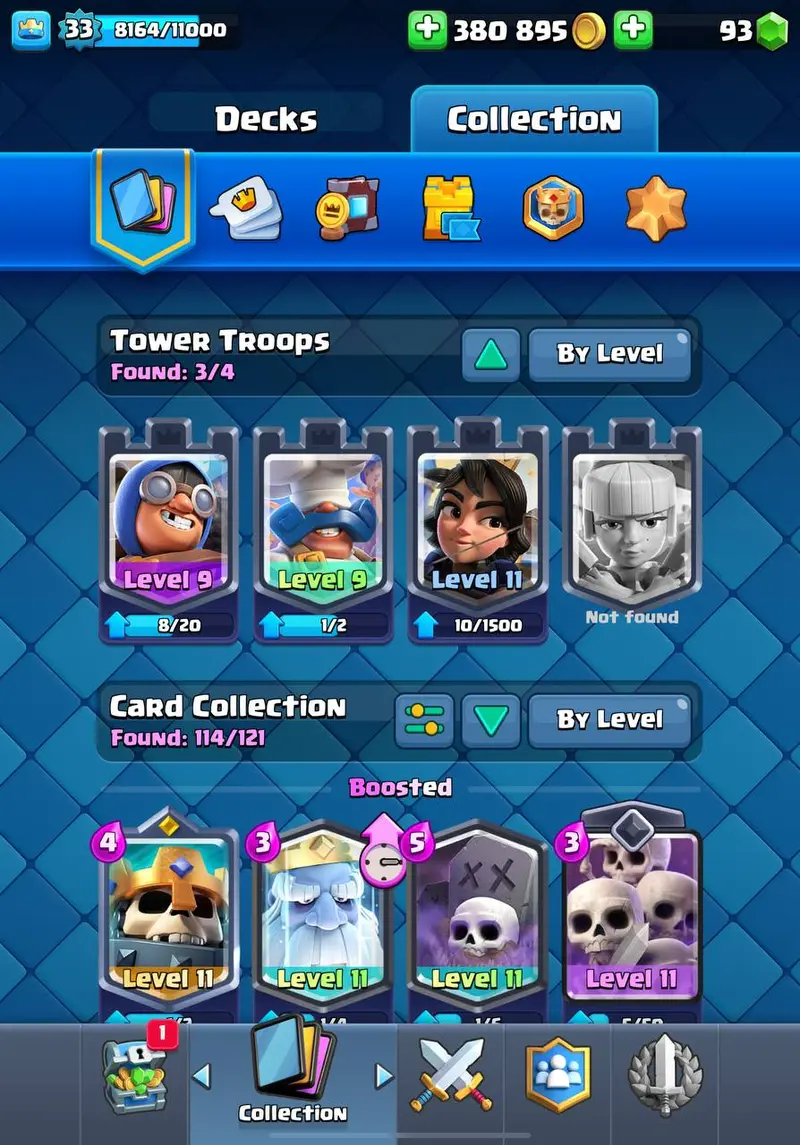Open Royal Chef tower troop card
The height and width of the screenshot is (1145, 800).
[x=322, y=530]
